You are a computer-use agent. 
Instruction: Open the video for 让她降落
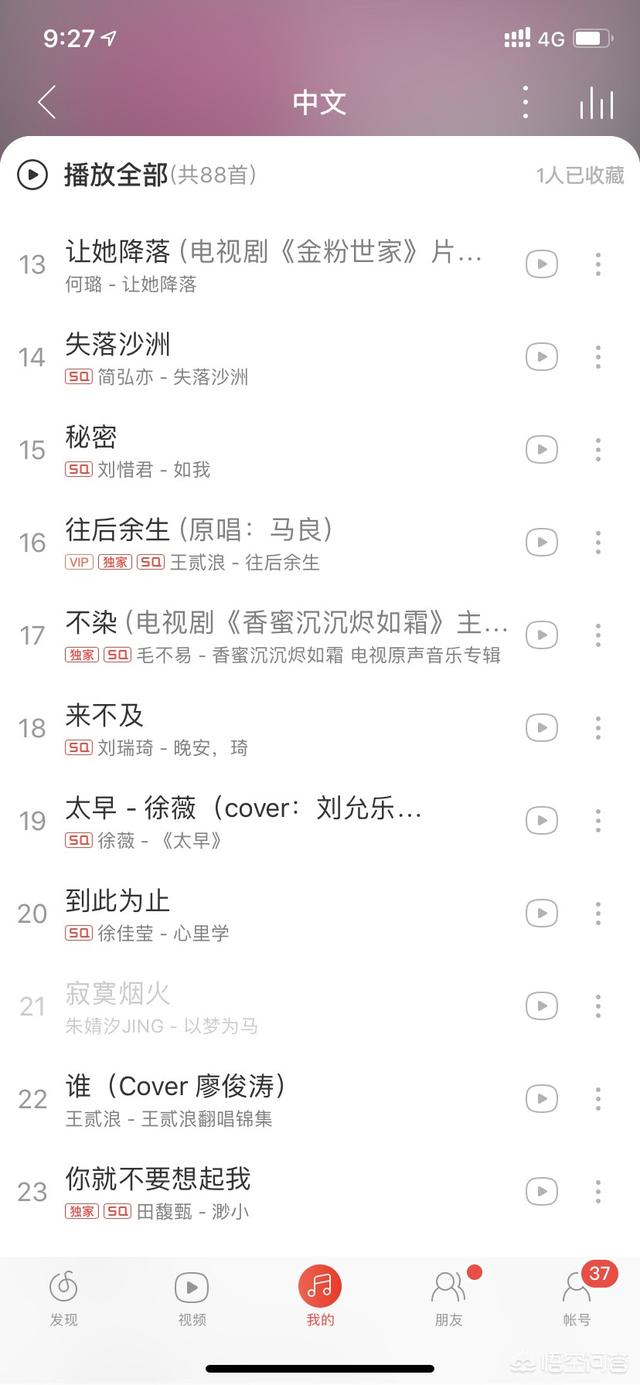click(x=541, y=264)
